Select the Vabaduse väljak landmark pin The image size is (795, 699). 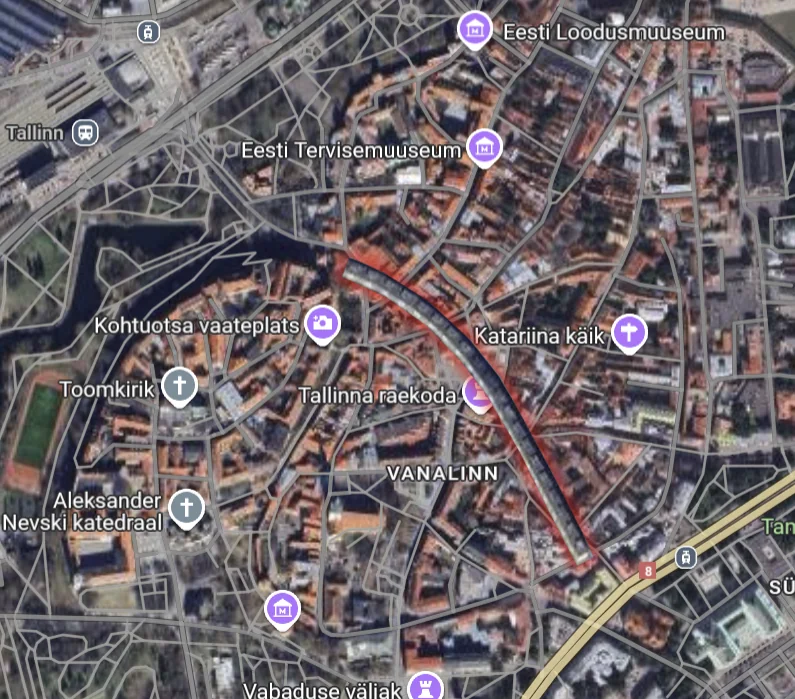pos(426,686)
